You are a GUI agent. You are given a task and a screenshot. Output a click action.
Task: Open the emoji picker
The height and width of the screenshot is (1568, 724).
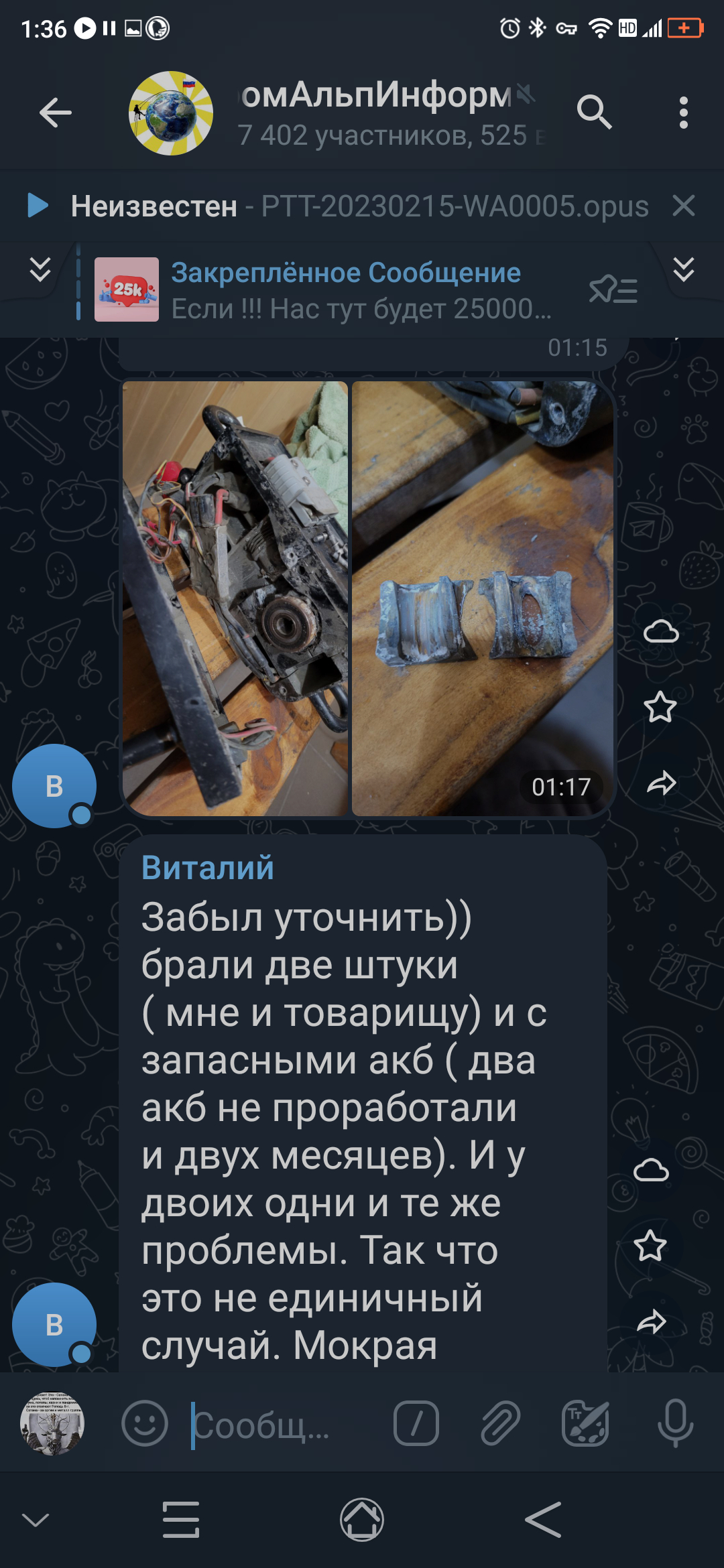(x=144, y=1423)
